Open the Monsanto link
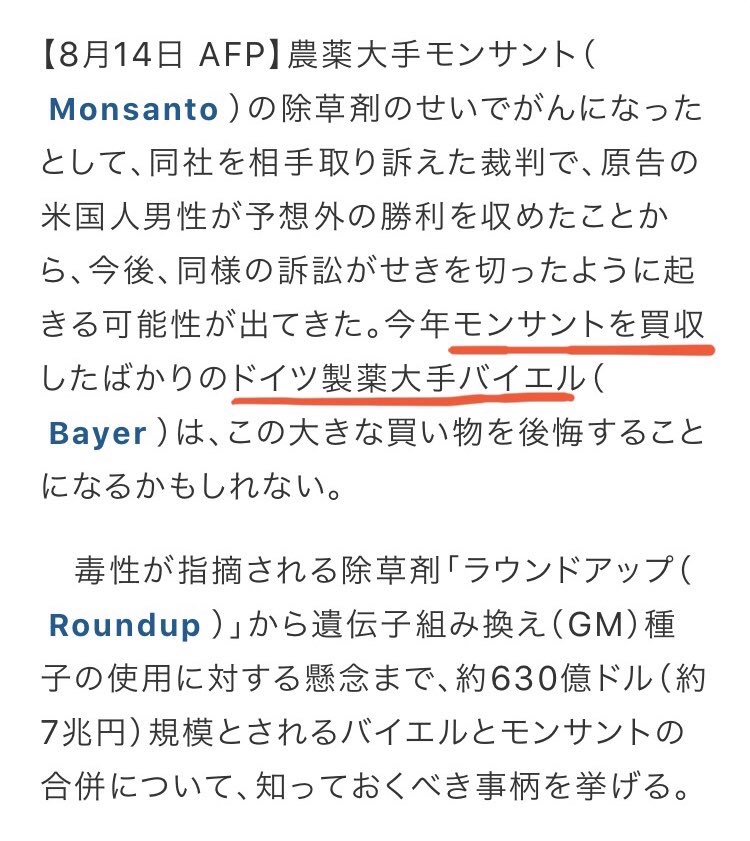 pos(133,108)
